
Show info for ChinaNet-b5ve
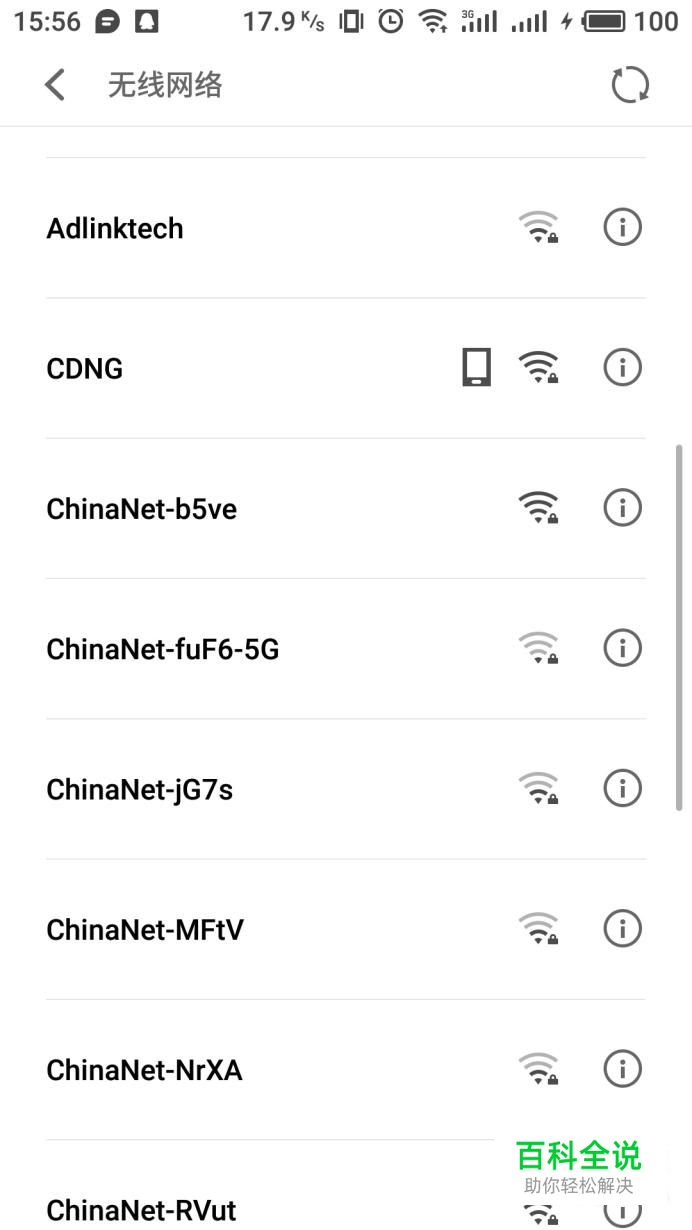click(622, 508)
